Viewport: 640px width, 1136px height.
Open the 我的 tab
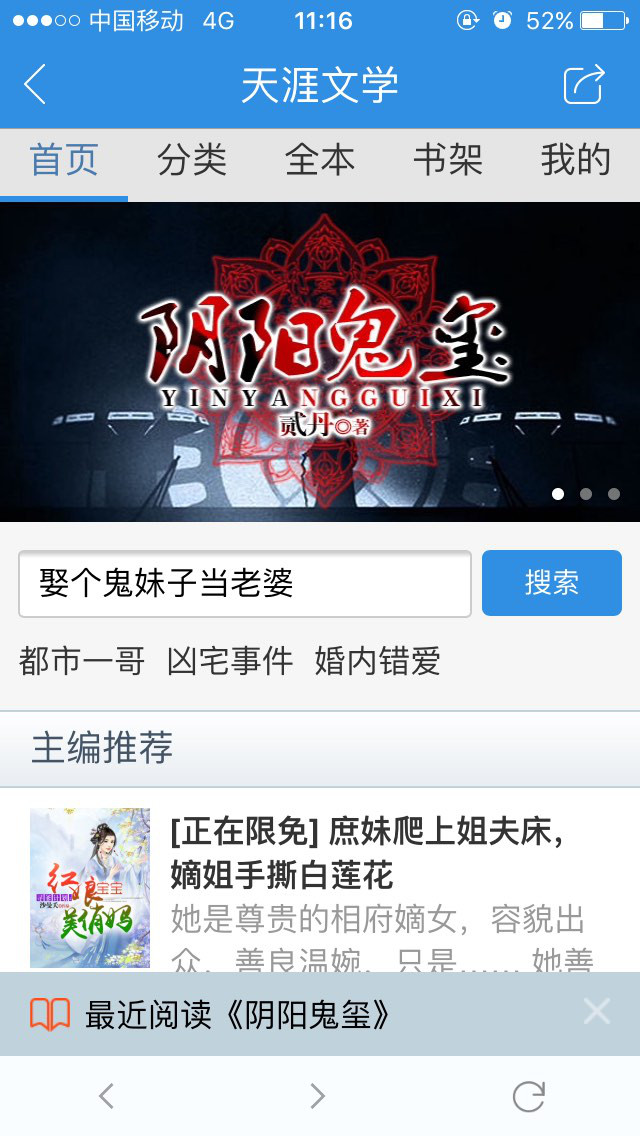pos(575,160)
